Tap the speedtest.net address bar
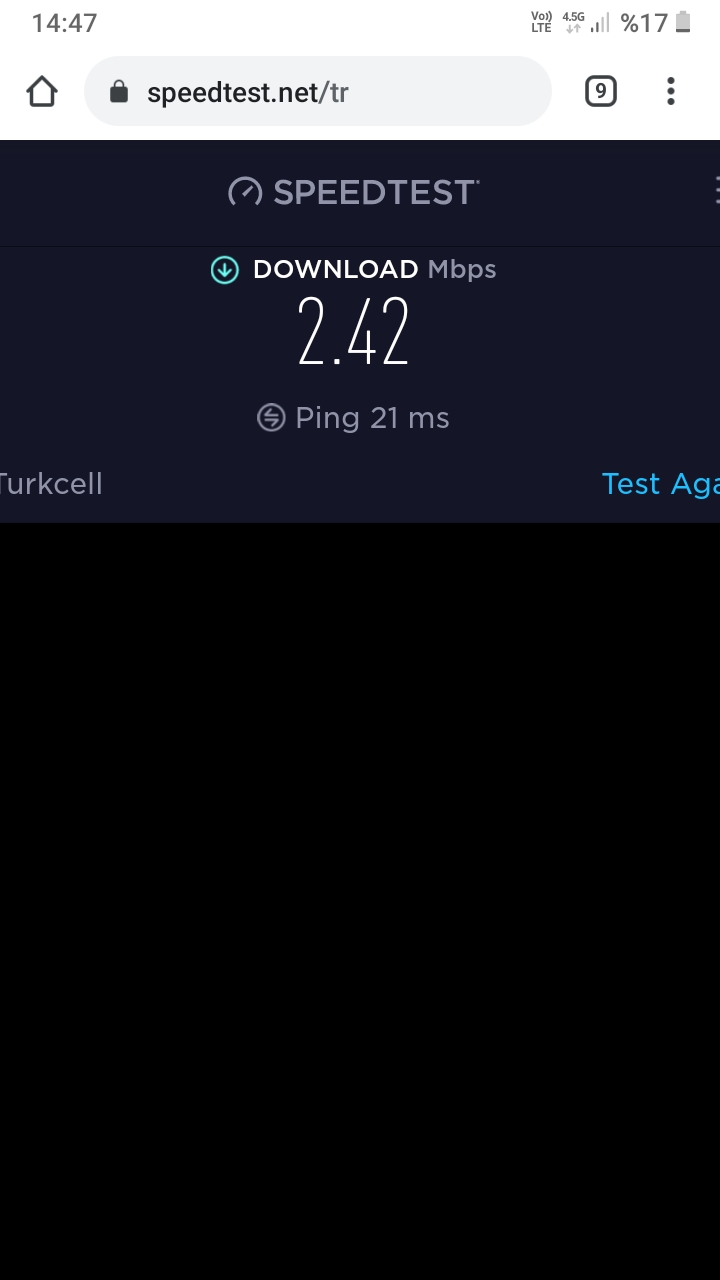 coord(318,92)
